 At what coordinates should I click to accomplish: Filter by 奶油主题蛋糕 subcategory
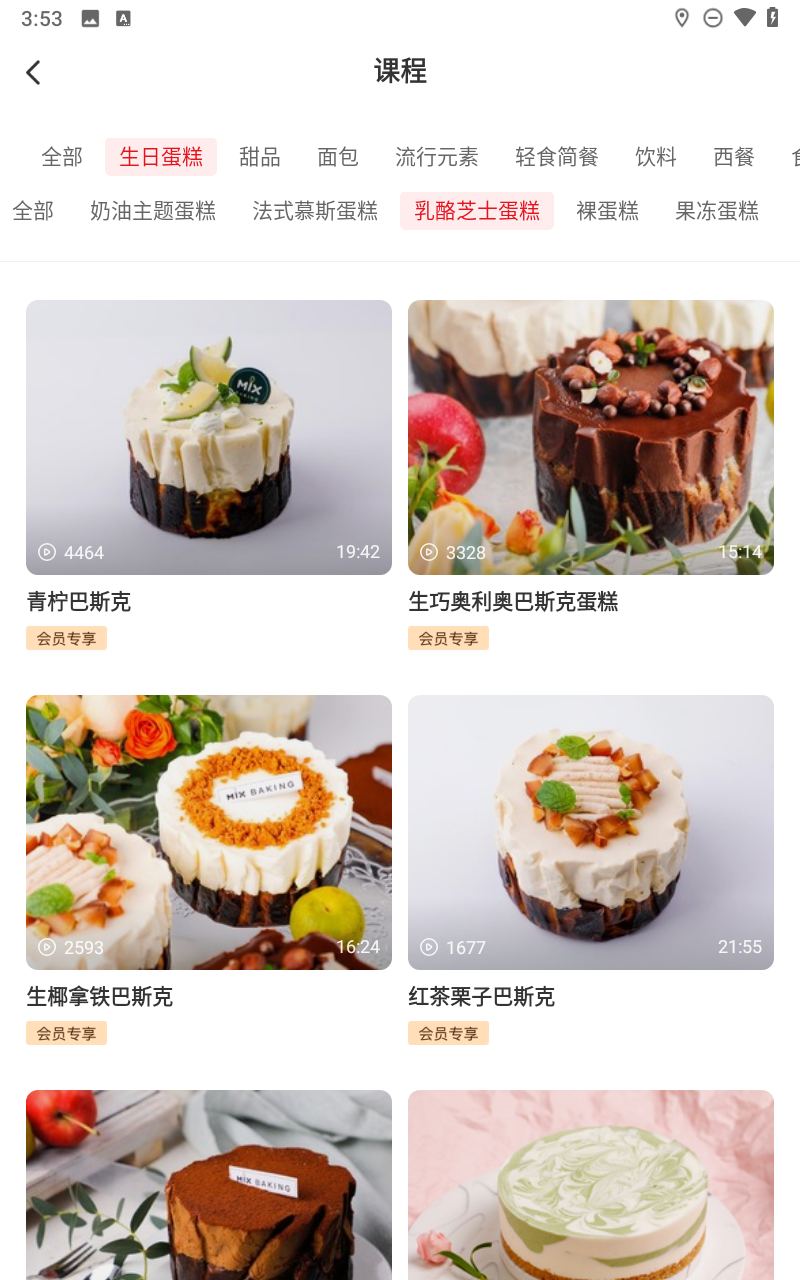click(153, 211)
